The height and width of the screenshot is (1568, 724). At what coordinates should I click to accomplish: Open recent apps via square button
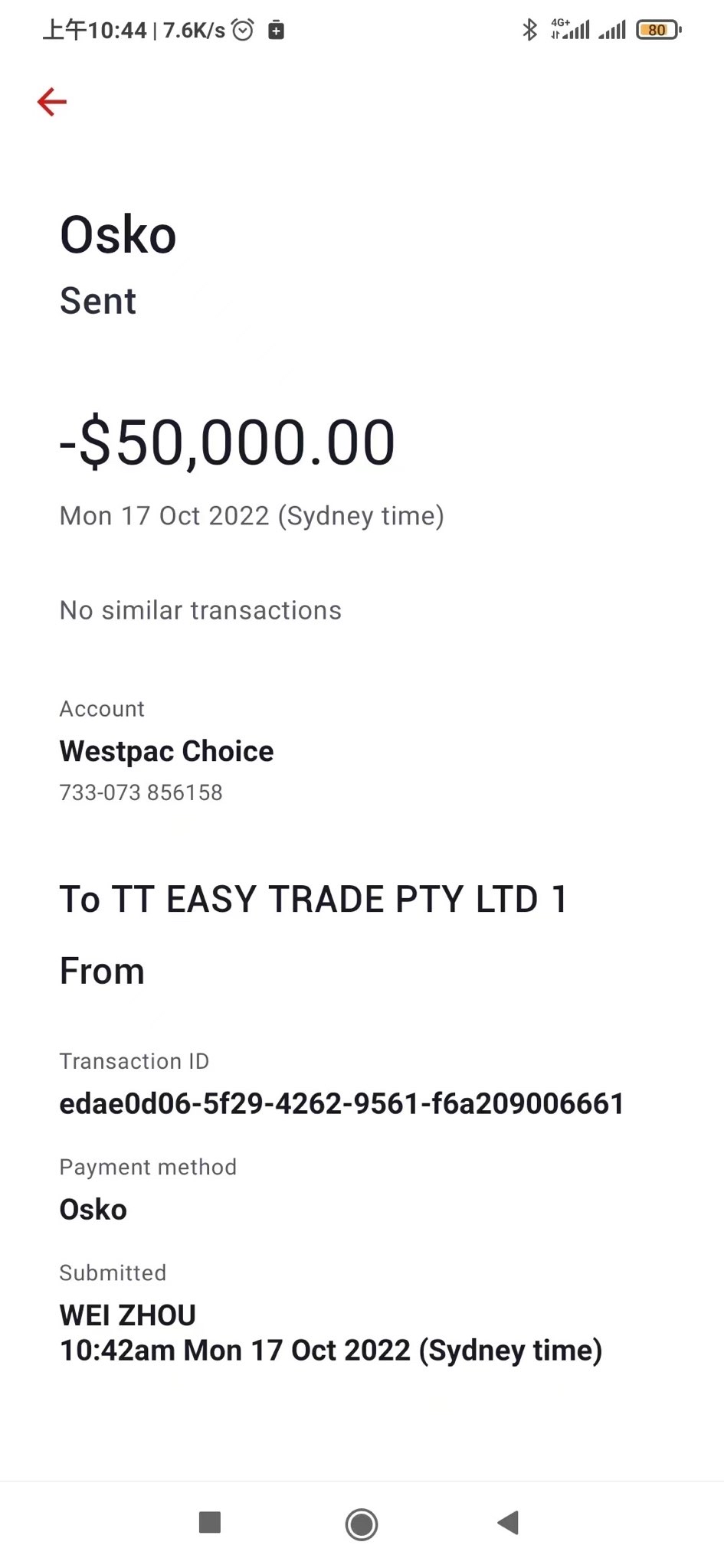(x=210, y=1522)
